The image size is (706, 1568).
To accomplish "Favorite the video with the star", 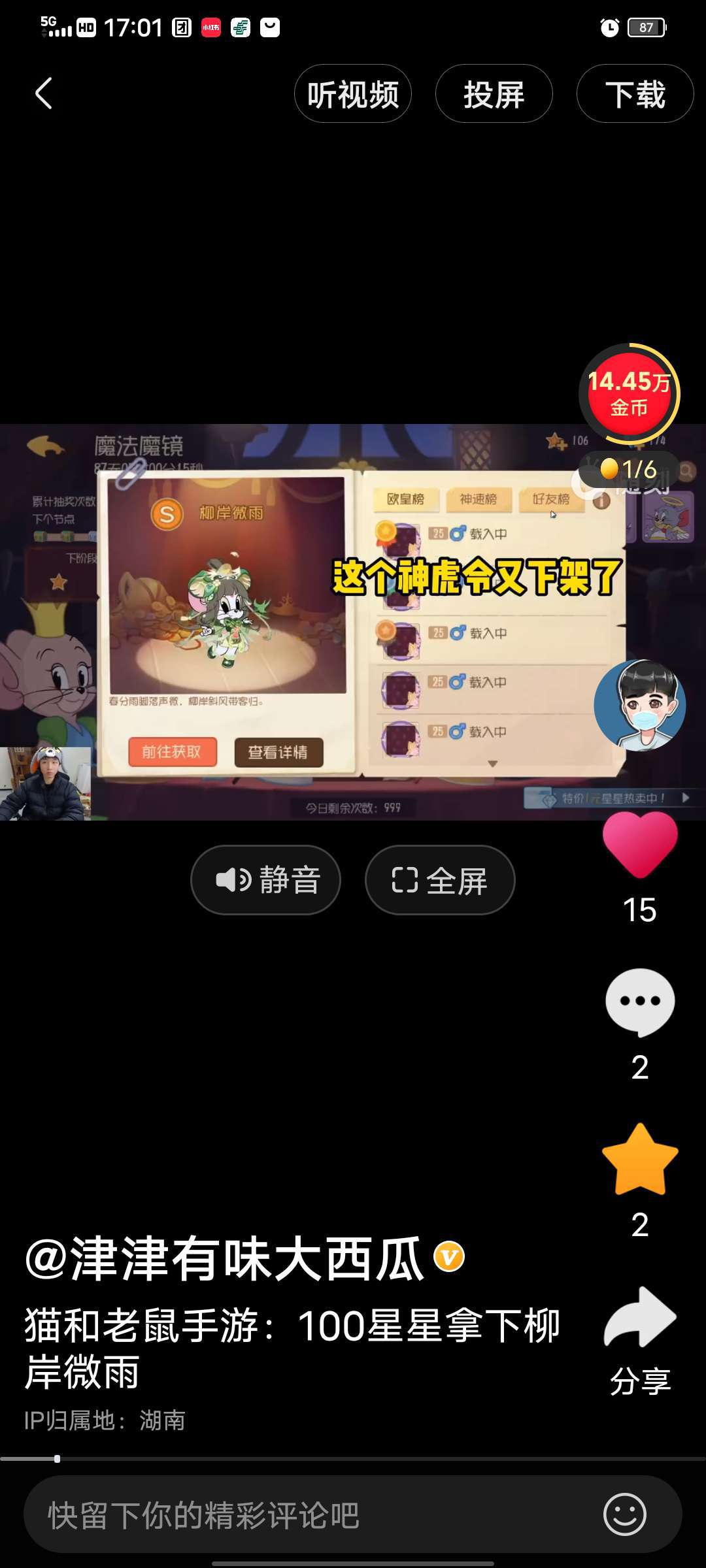I will click(639, 1159).
